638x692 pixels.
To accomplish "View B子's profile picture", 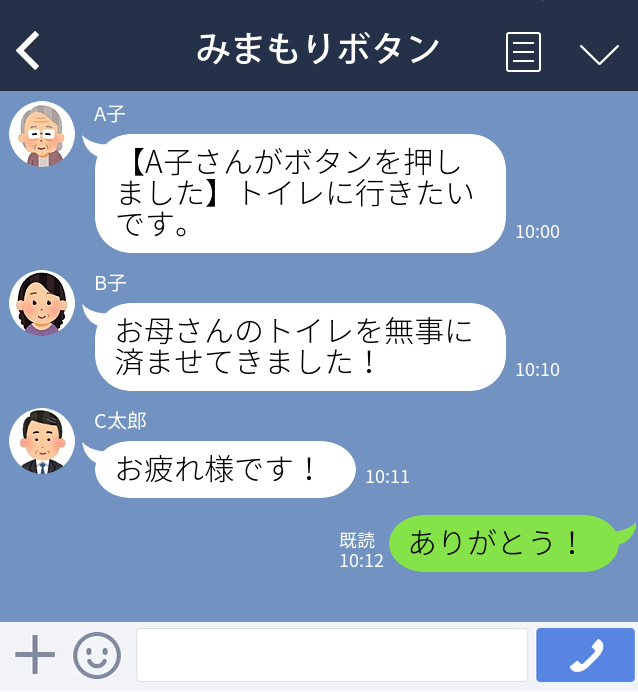I will (x=42, y=302).
